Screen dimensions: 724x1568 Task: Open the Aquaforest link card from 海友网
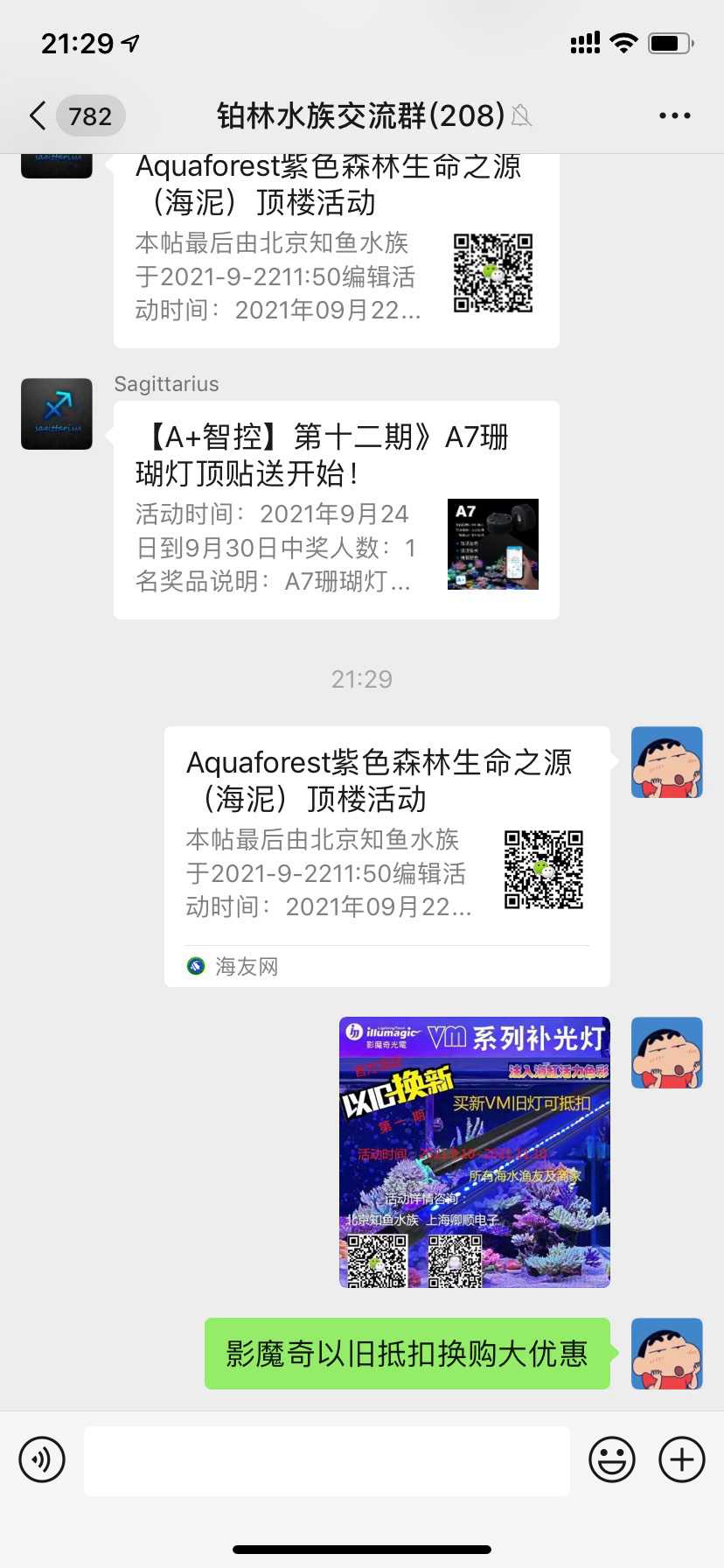click(386, 856)
